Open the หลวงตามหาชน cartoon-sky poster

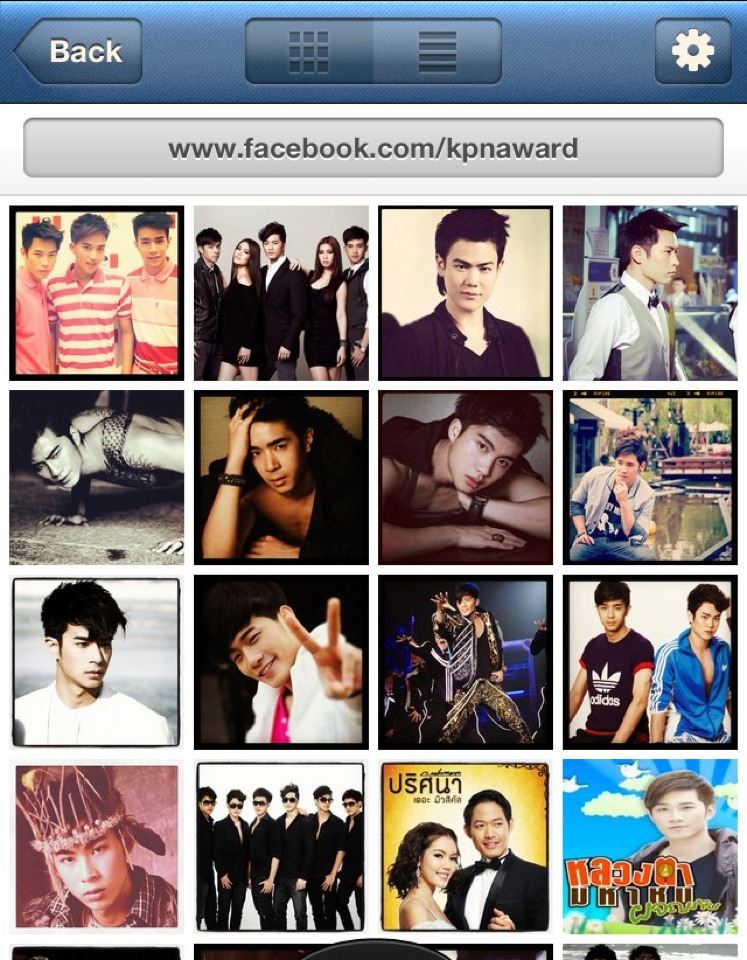pos(650,846)
